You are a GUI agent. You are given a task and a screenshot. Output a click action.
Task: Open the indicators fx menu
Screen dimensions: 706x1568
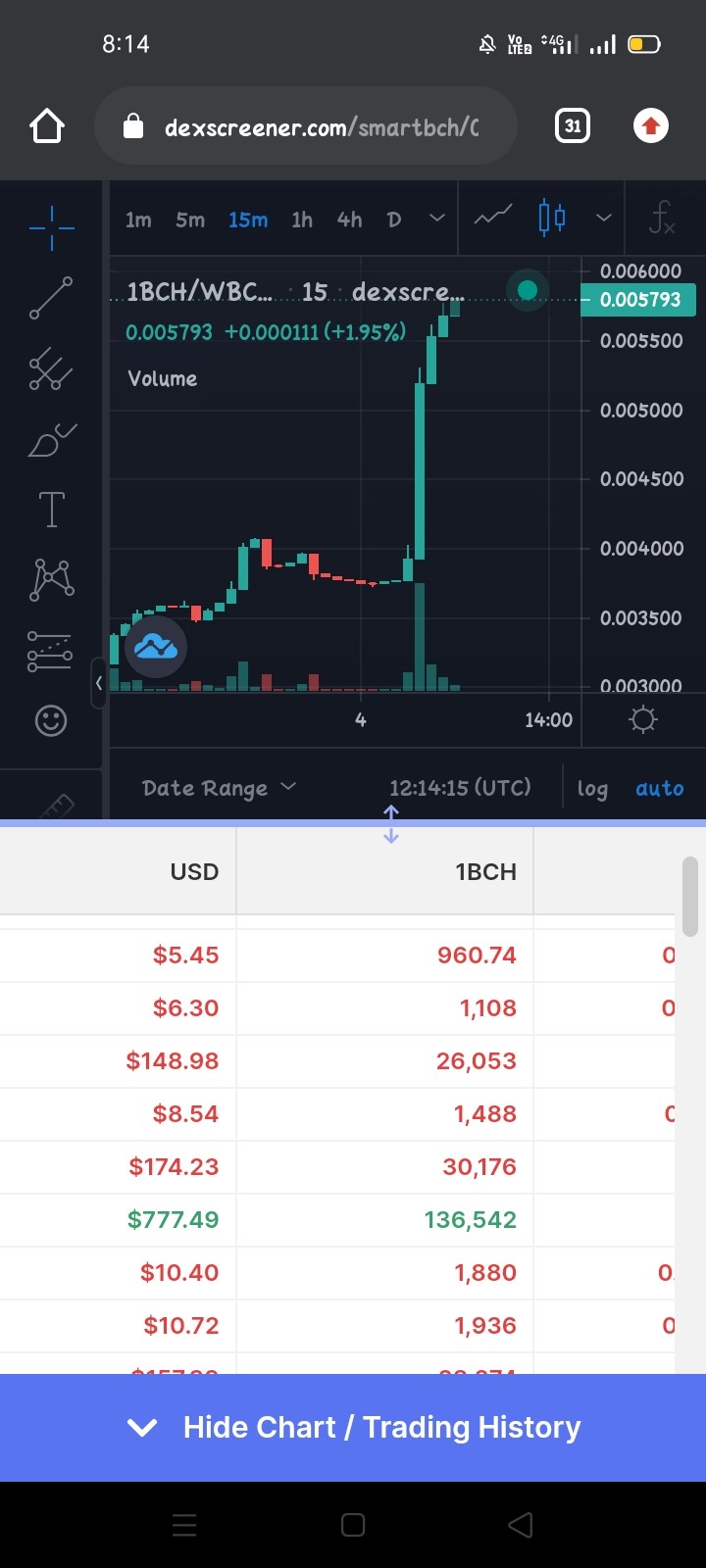point(662,218)
